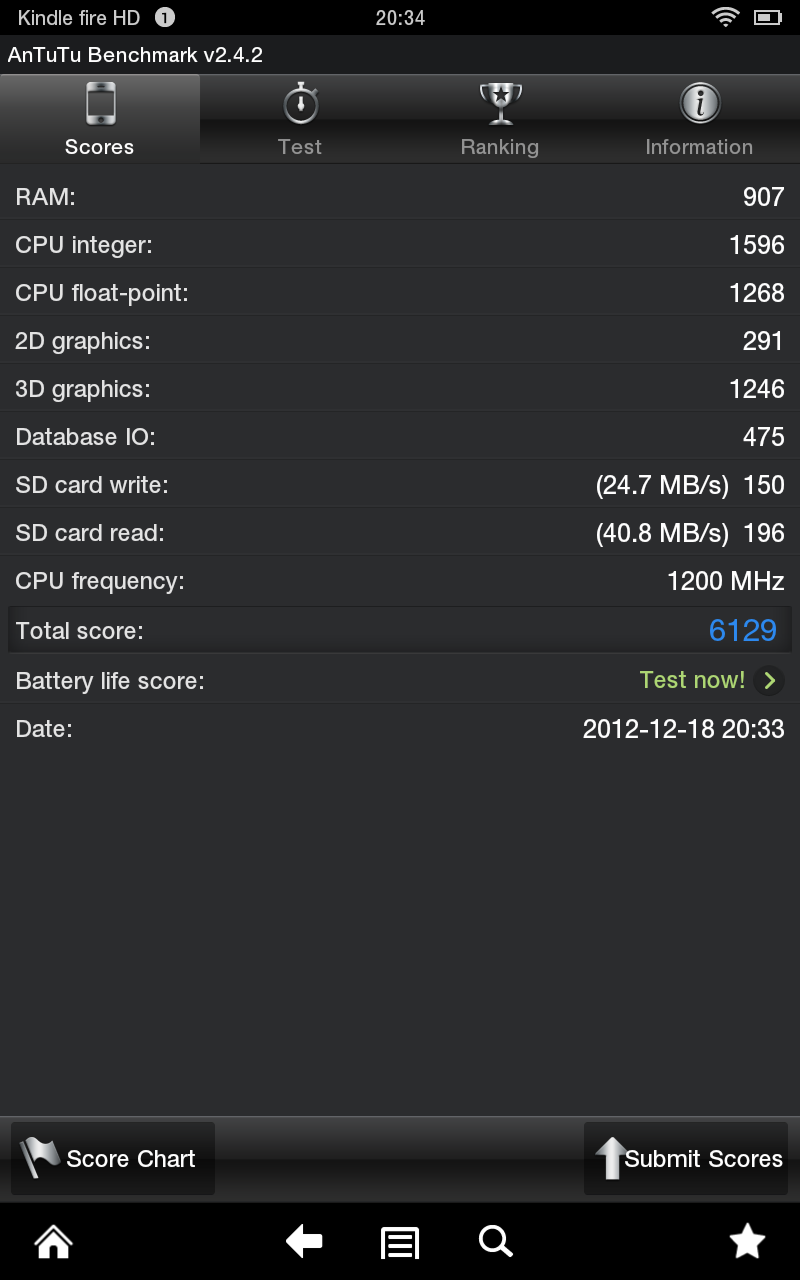Open search from the bottom bar
Image resolution: width=800 pixels, height=1280 pixels.
pos(495,1242)
